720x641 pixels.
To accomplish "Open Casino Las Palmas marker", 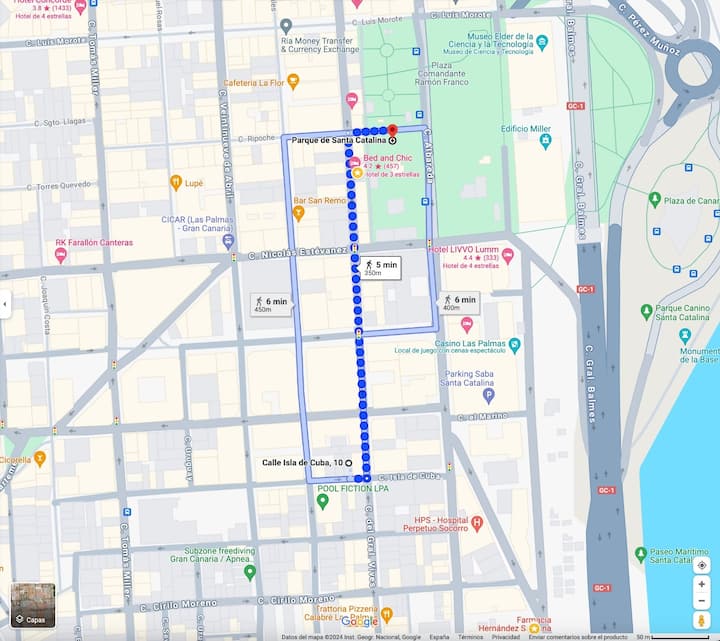I will pyautogui.click(x=514, y=345).
